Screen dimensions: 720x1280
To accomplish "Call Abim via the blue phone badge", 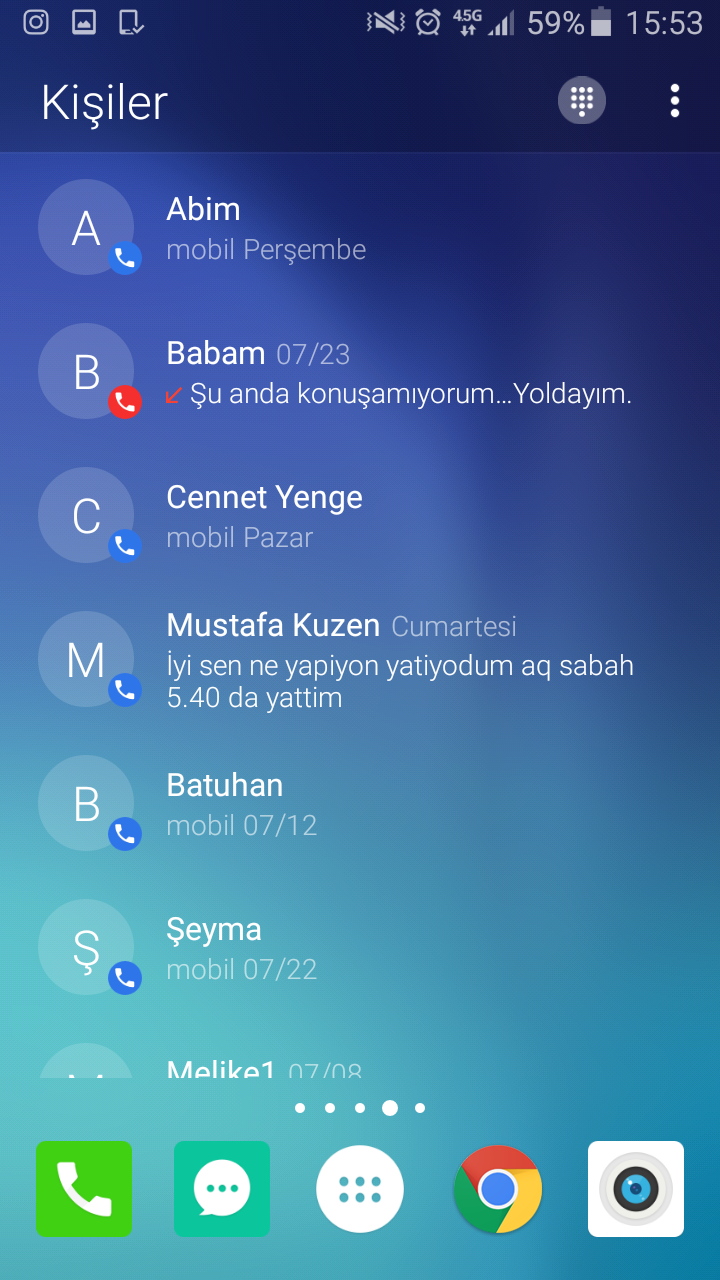I will tap(125, 258).
